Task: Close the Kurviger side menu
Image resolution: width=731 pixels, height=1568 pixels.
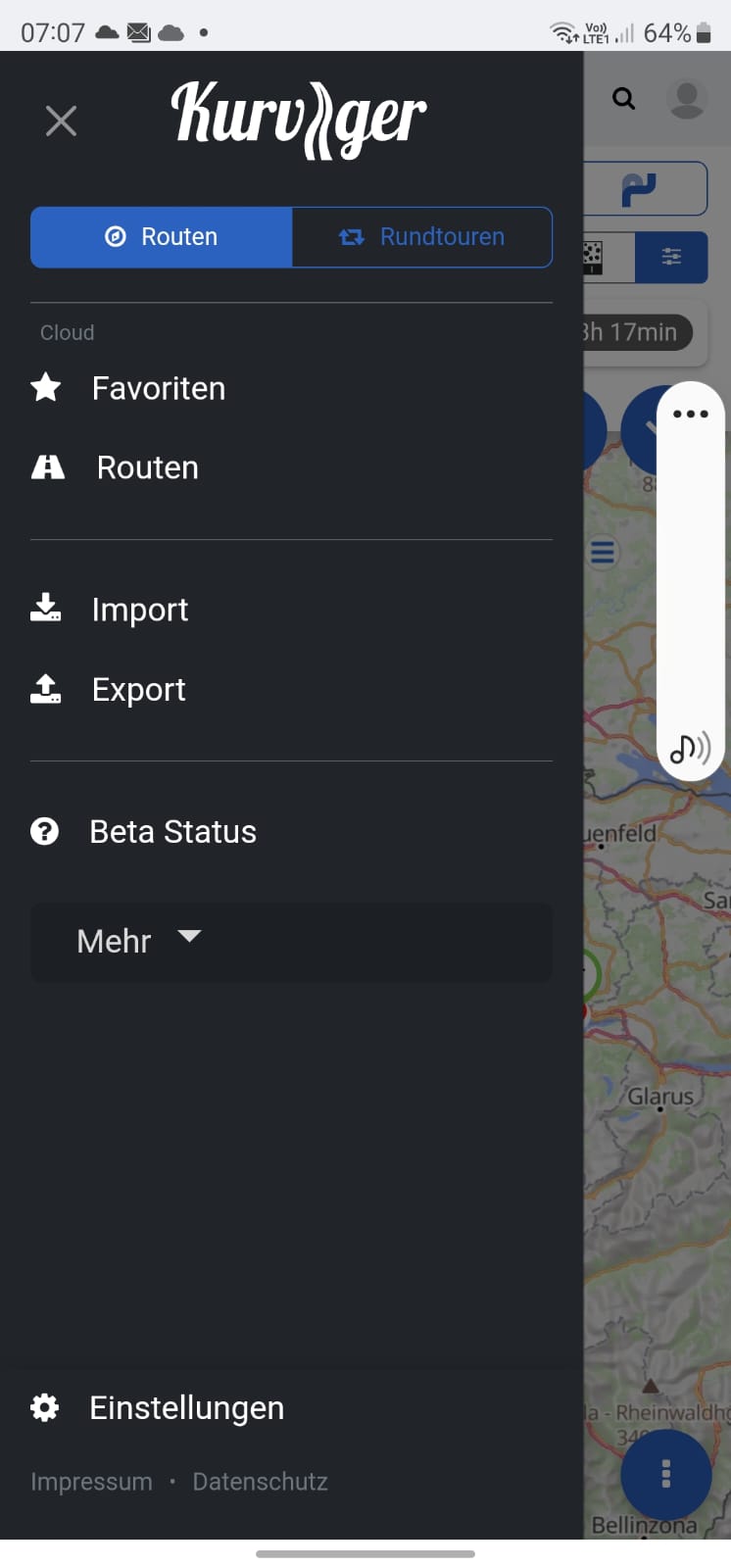Action: tap(61, 122)
